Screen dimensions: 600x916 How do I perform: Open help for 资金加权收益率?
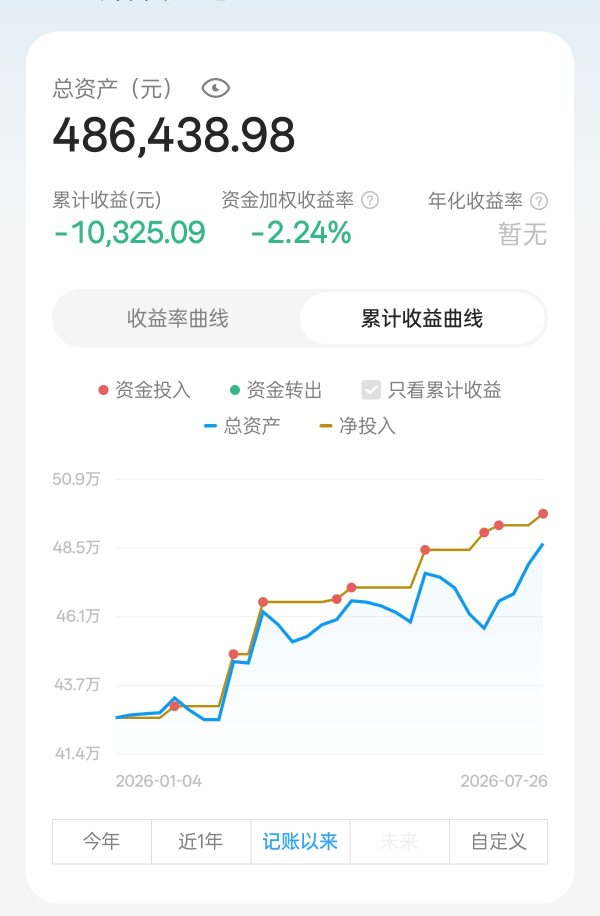tap(370, 200)
